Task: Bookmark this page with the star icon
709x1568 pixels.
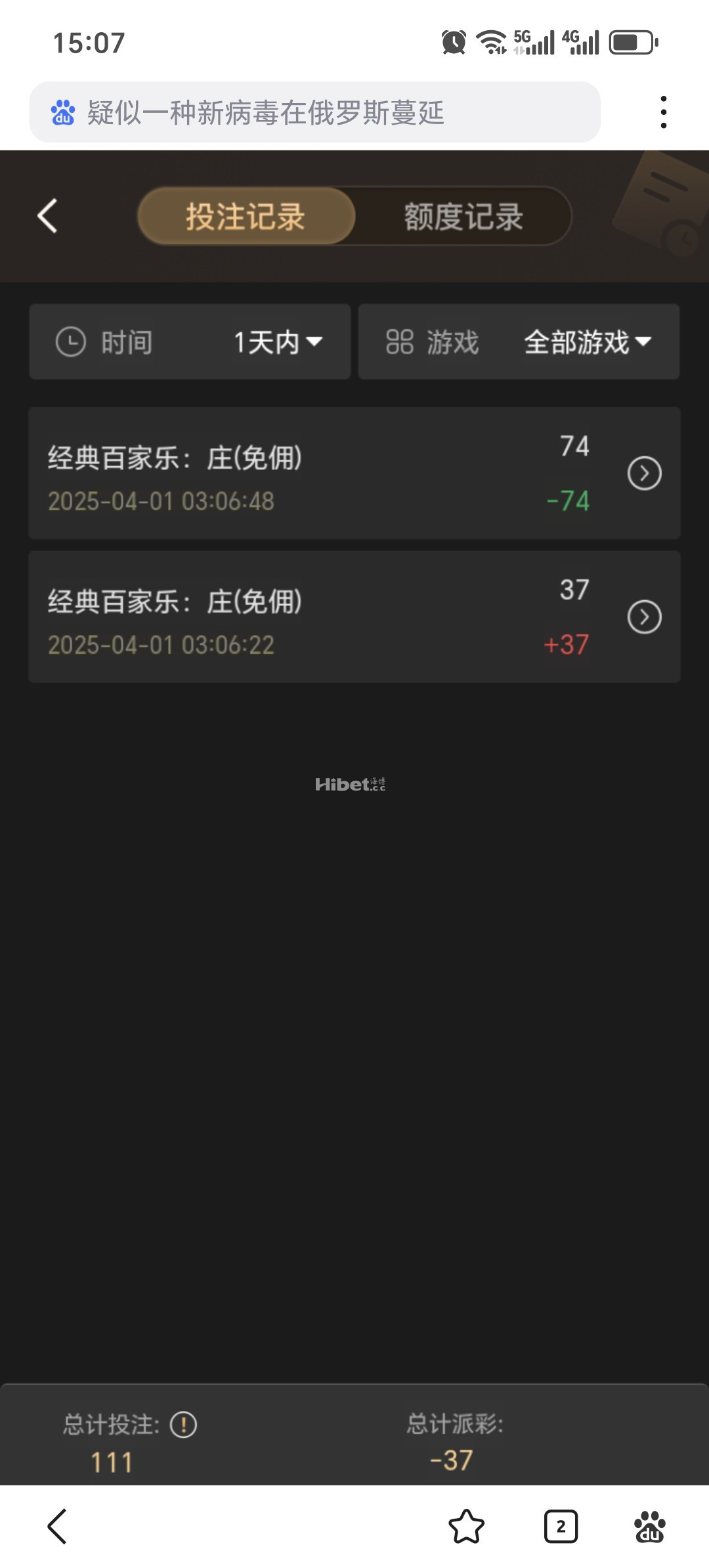Action: point(466,1527)
